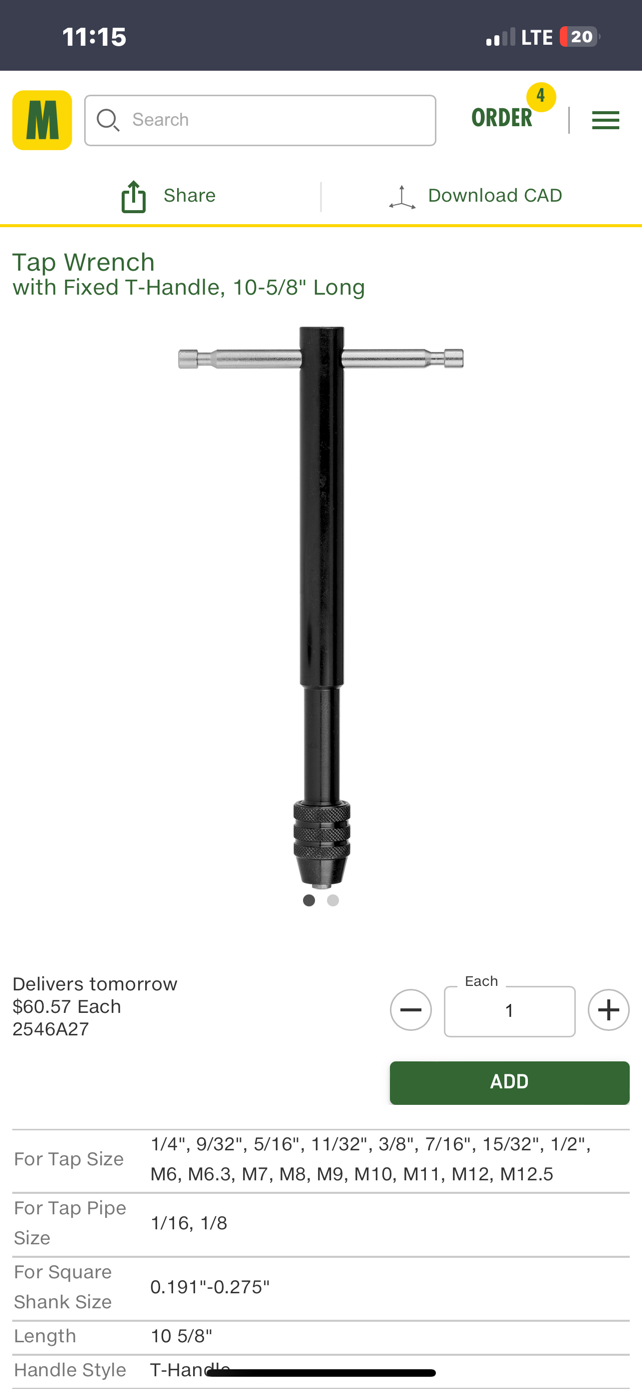The height and width of the screenshot is (1389, 642).
Task: Show the second product image dot
Action: click(x=333, y=900)
